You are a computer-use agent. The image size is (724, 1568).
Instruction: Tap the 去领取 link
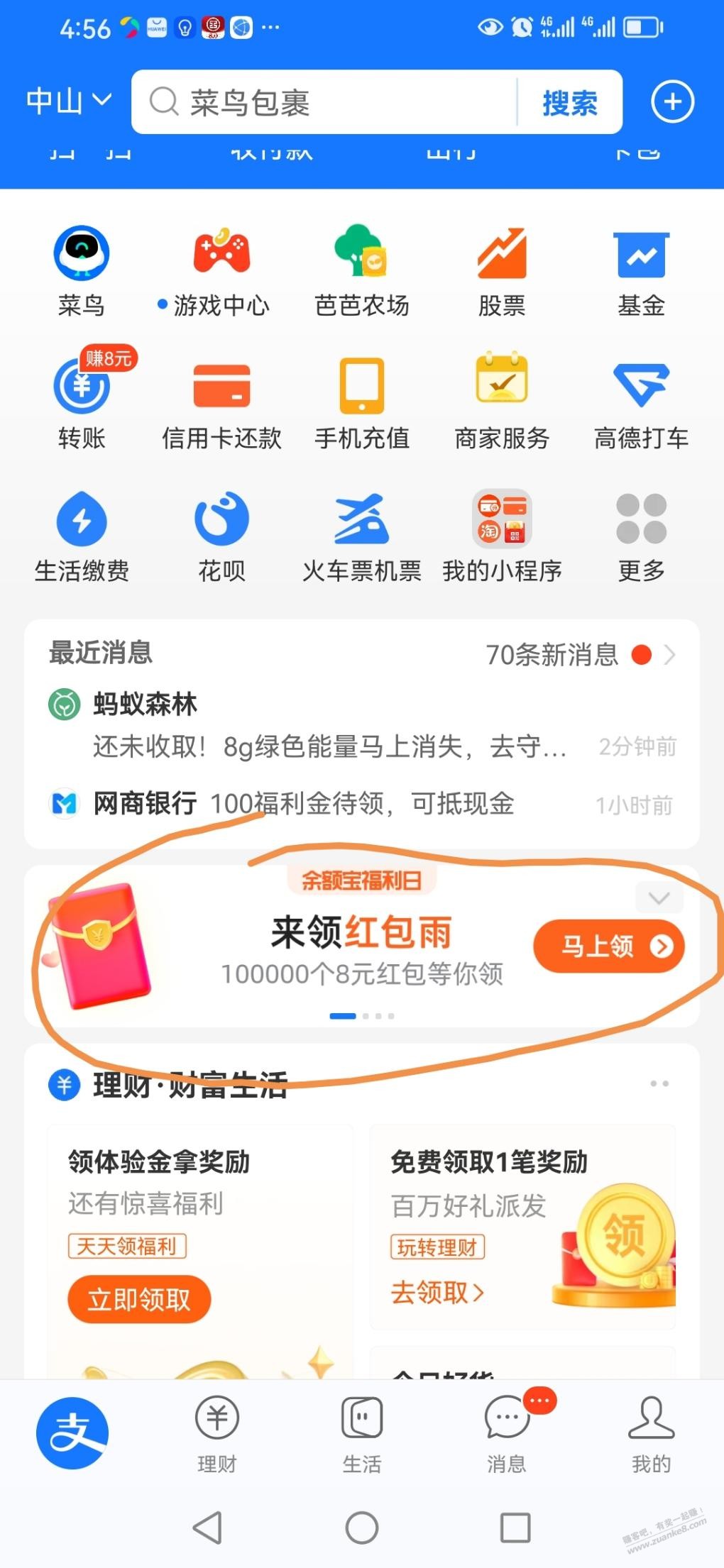click(437, 1293)
